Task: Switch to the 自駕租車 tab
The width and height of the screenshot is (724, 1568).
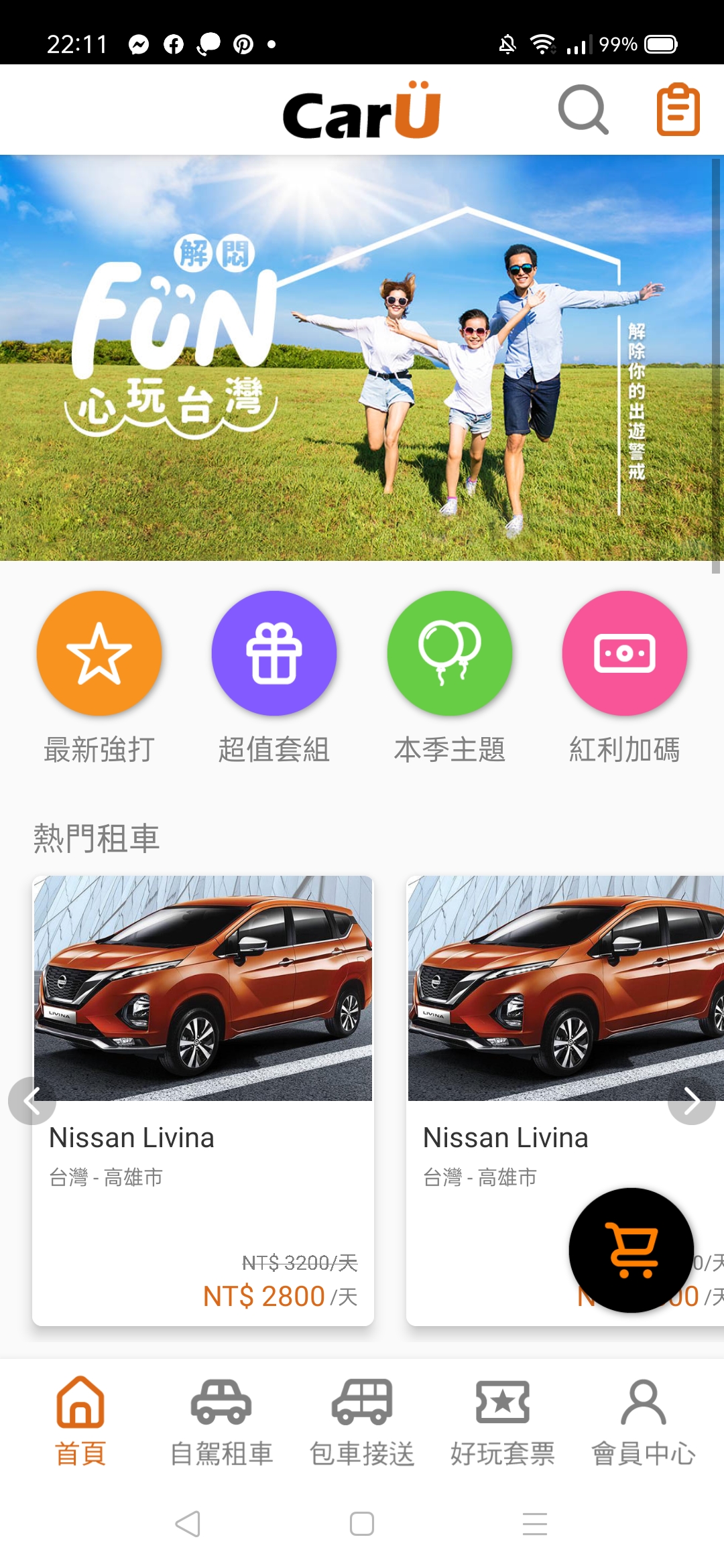Action: click(x=221, y=1421)
